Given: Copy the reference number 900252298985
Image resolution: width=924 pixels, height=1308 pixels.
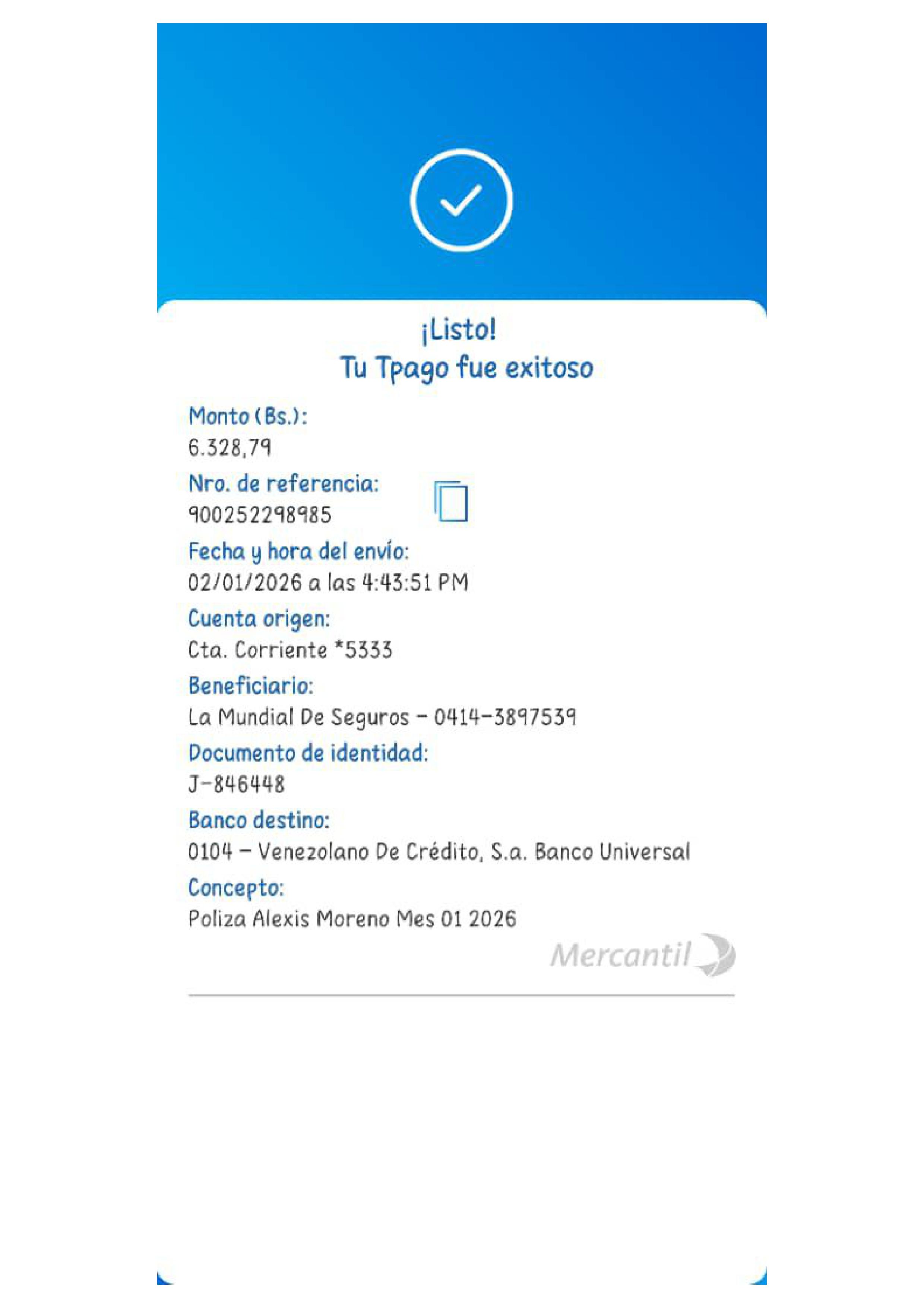Looking at the screenshot, I should 451,501.
